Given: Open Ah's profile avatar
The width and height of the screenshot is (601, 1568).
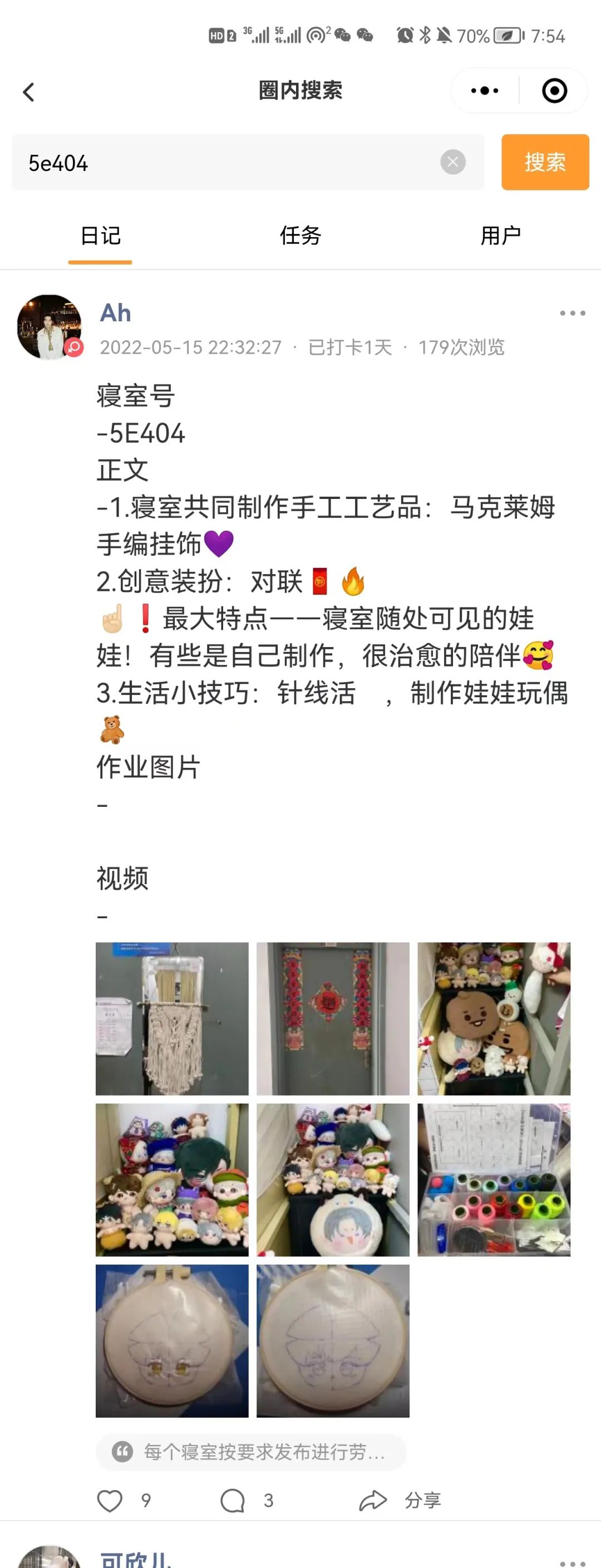Looking at the screenshot, I should 50,327.
